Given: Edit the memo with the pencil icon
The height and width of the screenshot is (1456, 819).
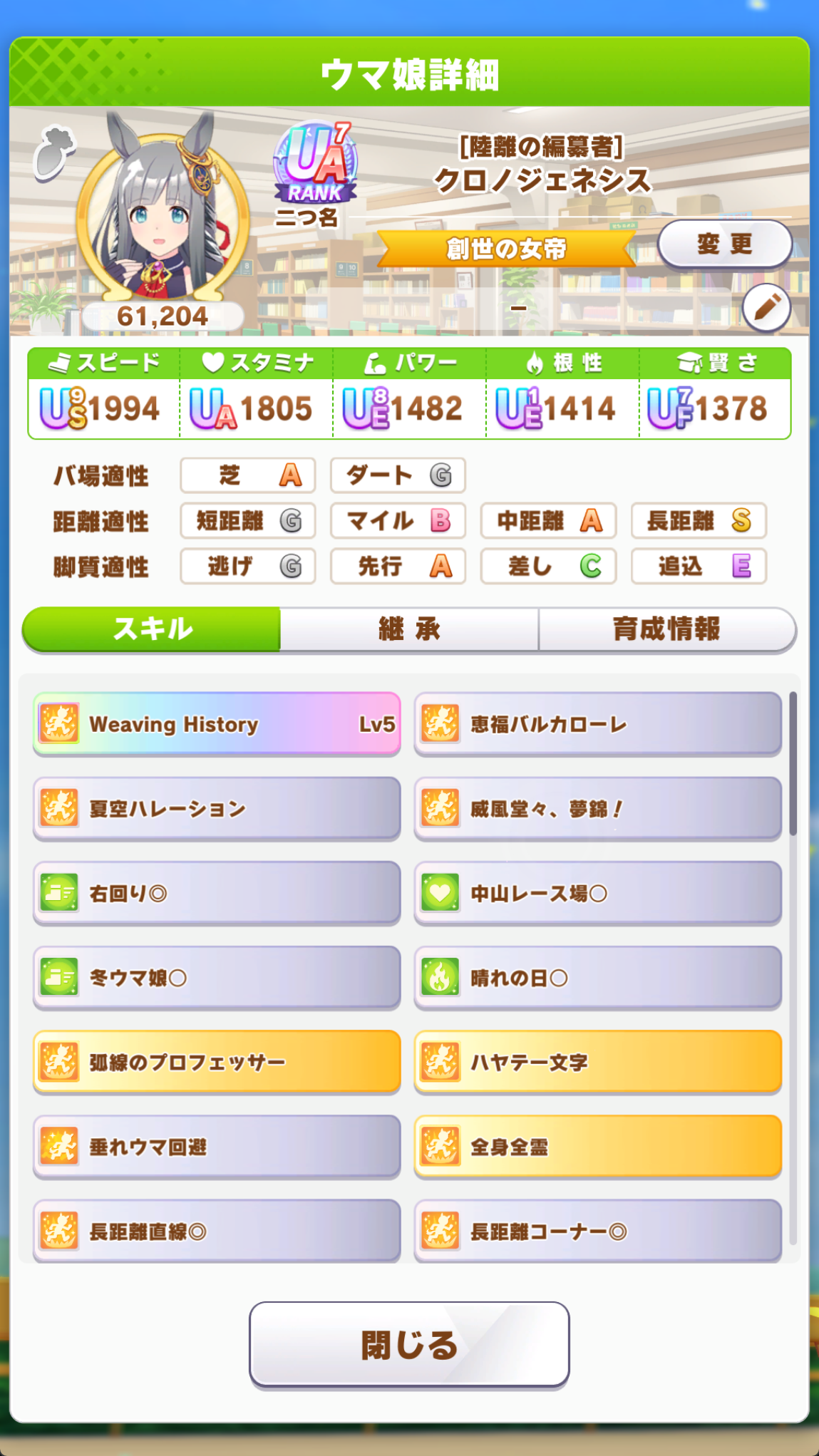Looking at the screenshot, I should click(766, 309).
